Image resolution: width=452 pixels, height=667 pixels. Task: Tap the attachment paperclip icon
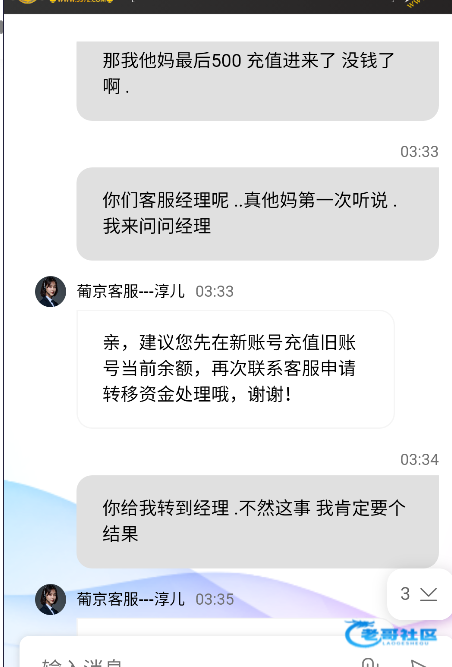[370, 662]
